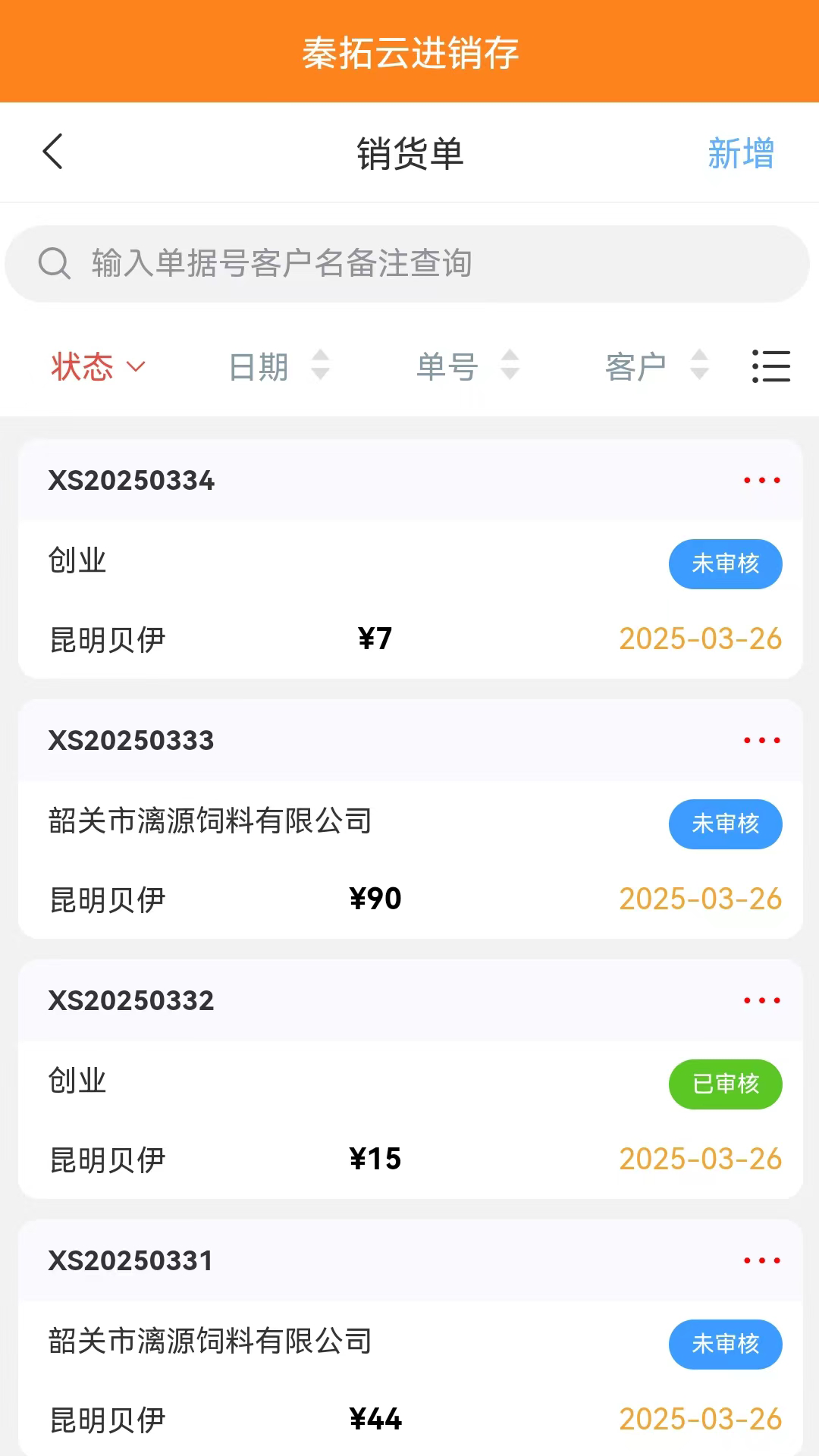
Task: Click the list view icon beside 客户
Action: click(x=770, y=366)
